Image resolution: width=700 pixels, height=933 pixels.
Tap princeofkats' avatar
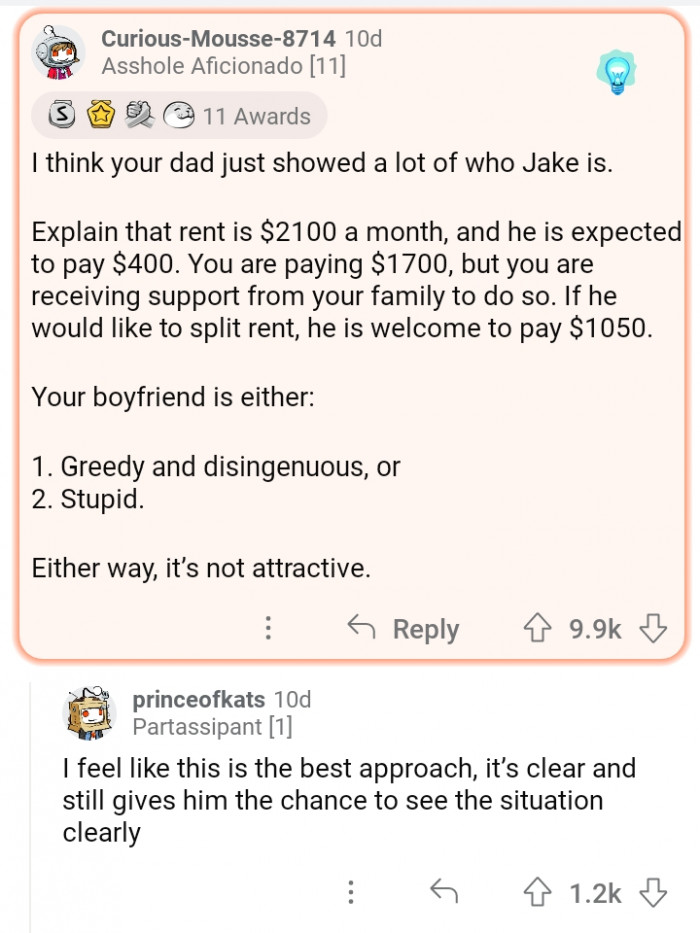(90, 713)
